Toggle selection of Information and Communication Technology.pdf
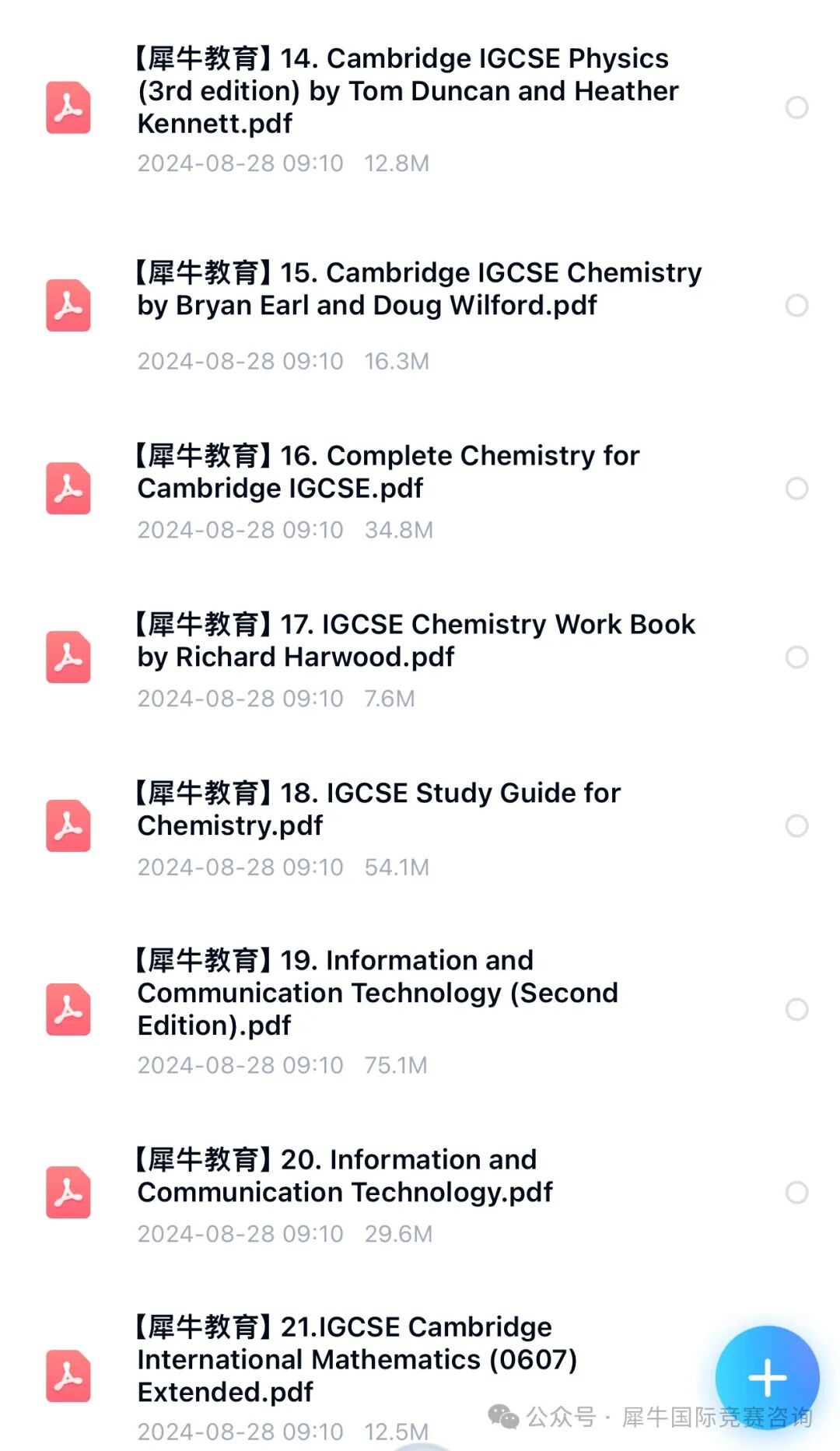The image size is (840, 1451). pyautogui.click(x=797, y=1193)
